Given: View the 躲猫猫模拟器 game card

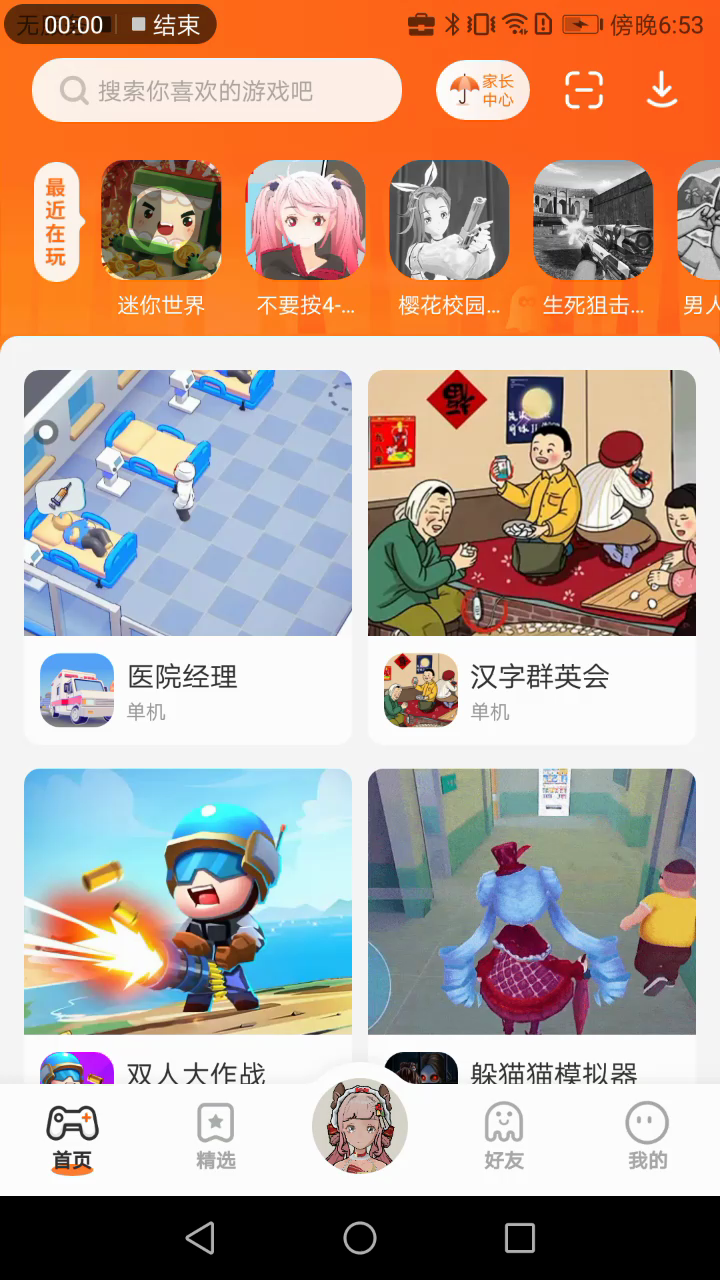Looking at the screenshot, I should (532, 920).
